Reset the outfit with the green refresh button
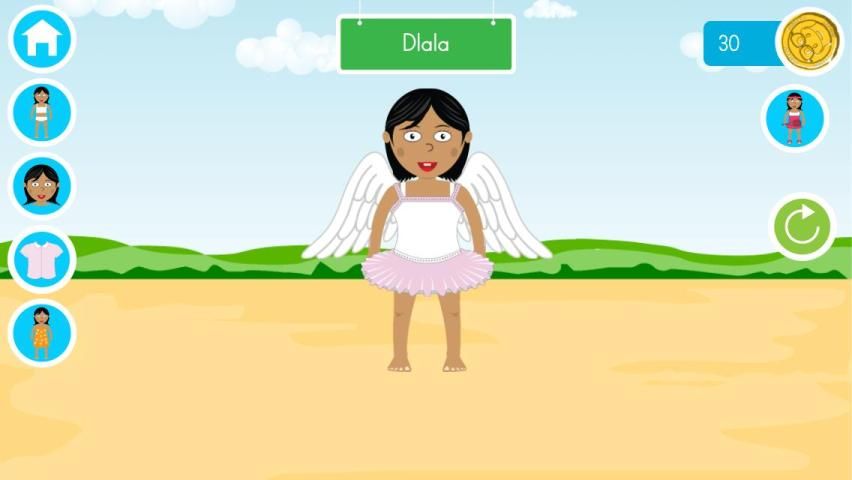This screenshot has height=480, width=852. pyautogui.click(x=802, y=227)
